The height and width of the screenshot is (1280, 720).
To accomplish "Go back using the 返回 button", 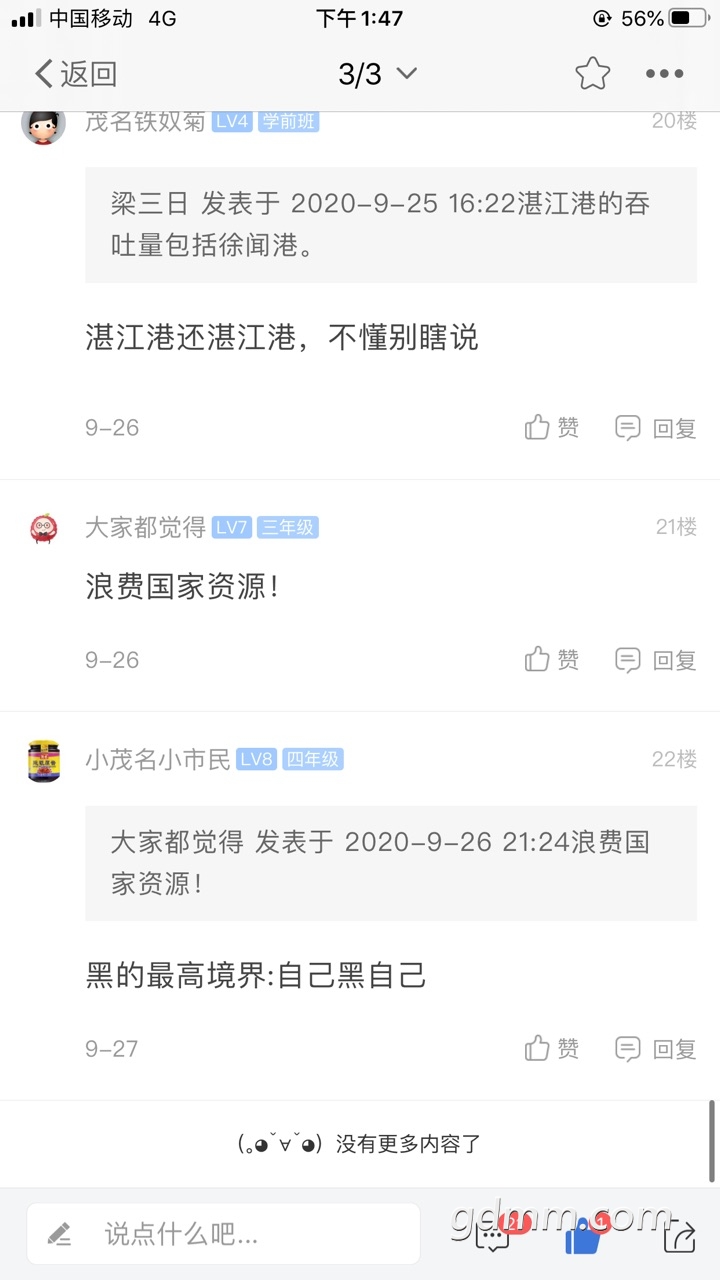I will 76,74.
